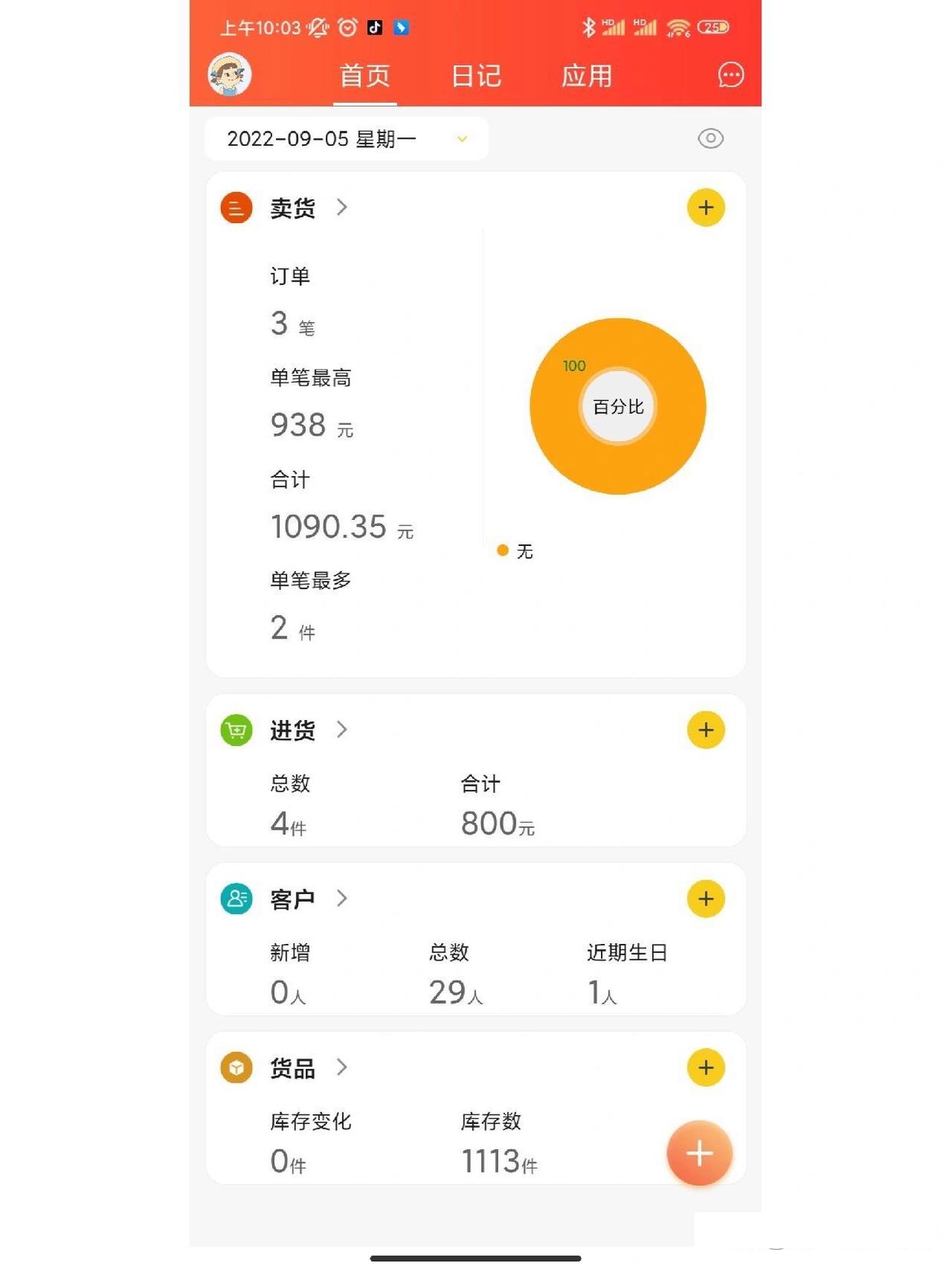Image resolution: width=952 pixels, height=1269 pixels.
Task: Click the yellow plus beside 进货
Action: pos(705,730)
